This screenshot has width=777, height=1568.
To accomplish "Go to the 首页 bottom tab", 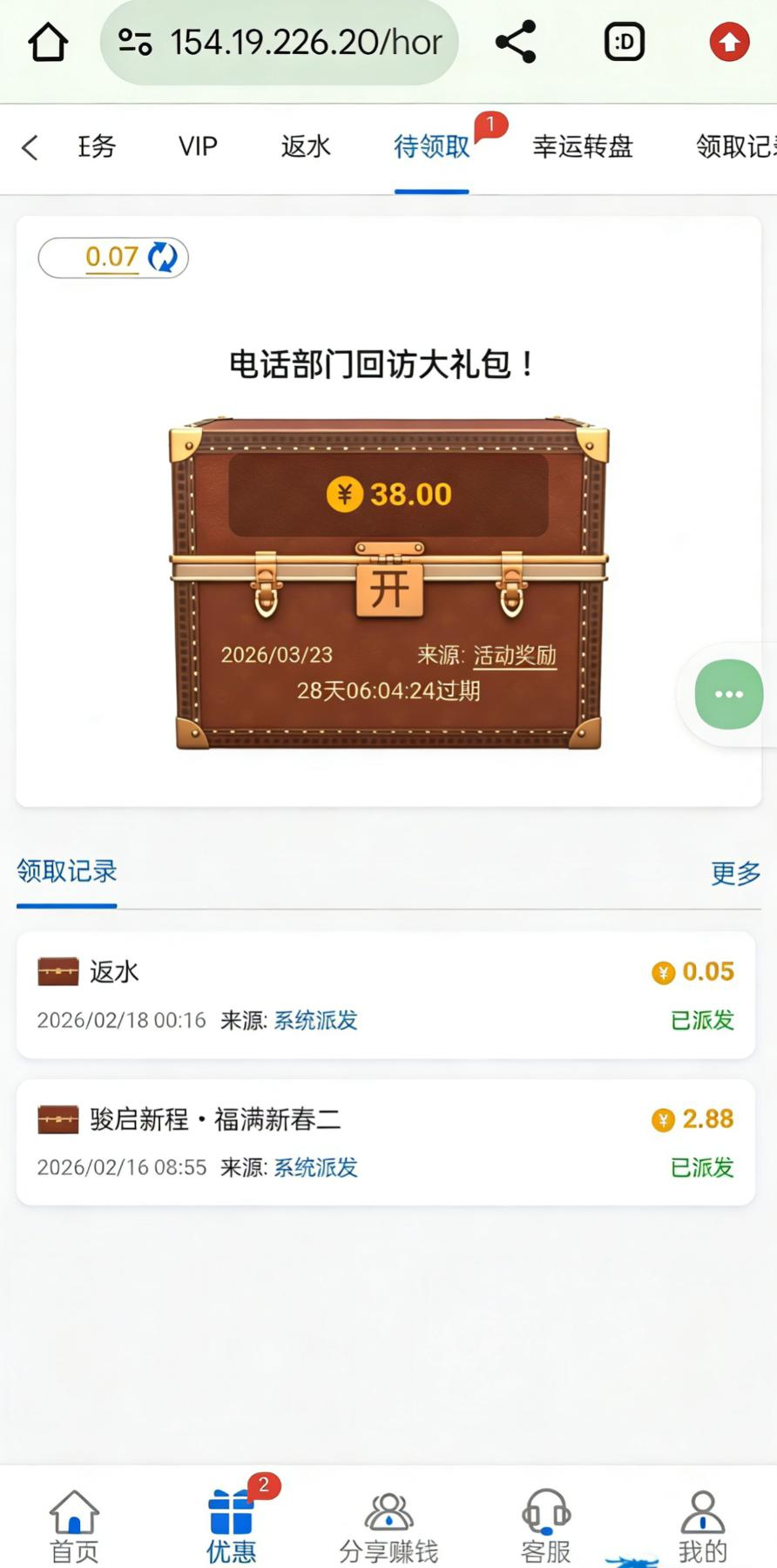I will click(x=74, y=1525).
